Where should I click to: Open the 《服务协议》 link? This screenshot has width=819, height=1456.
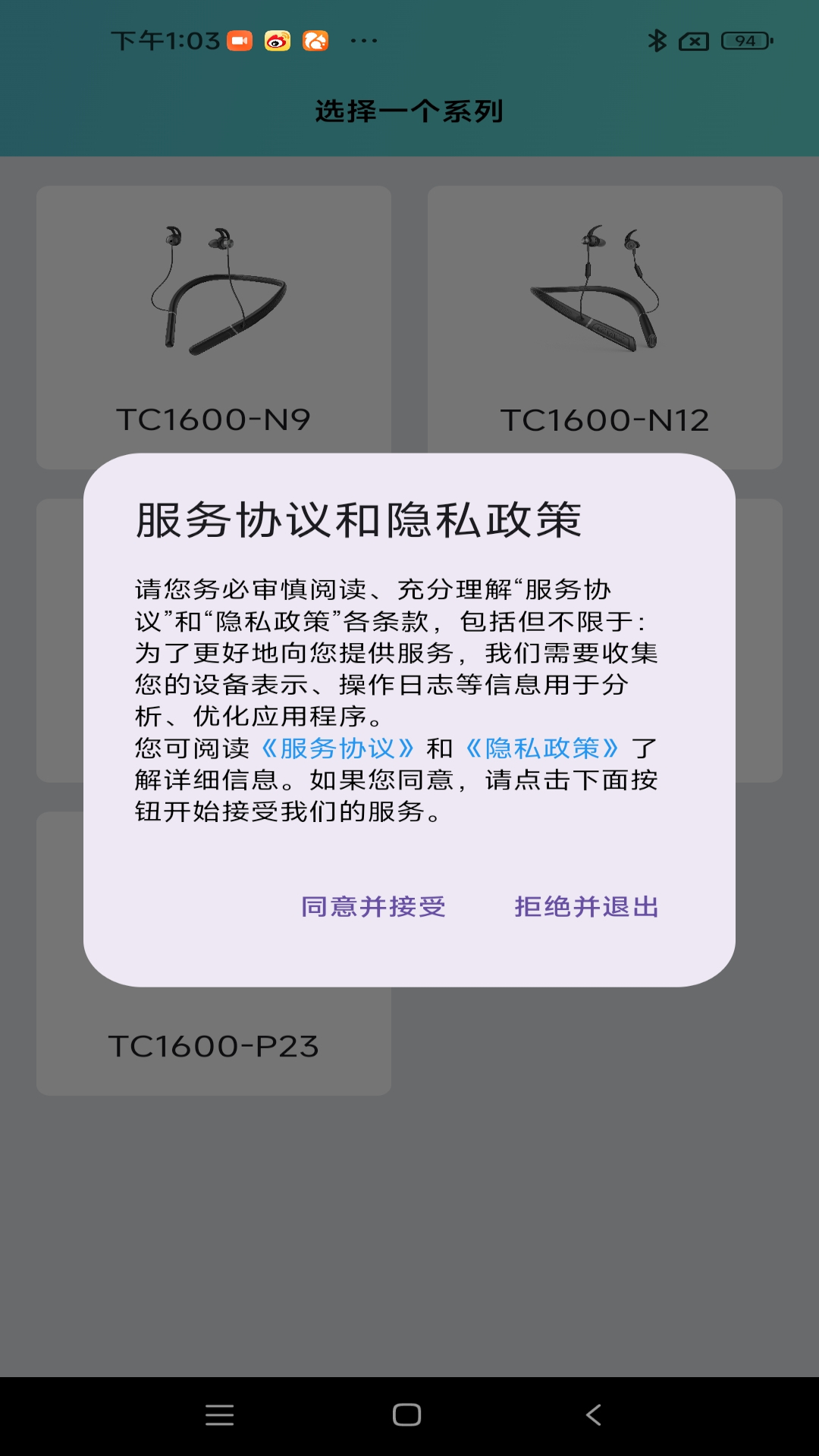(x=338, y=748)
